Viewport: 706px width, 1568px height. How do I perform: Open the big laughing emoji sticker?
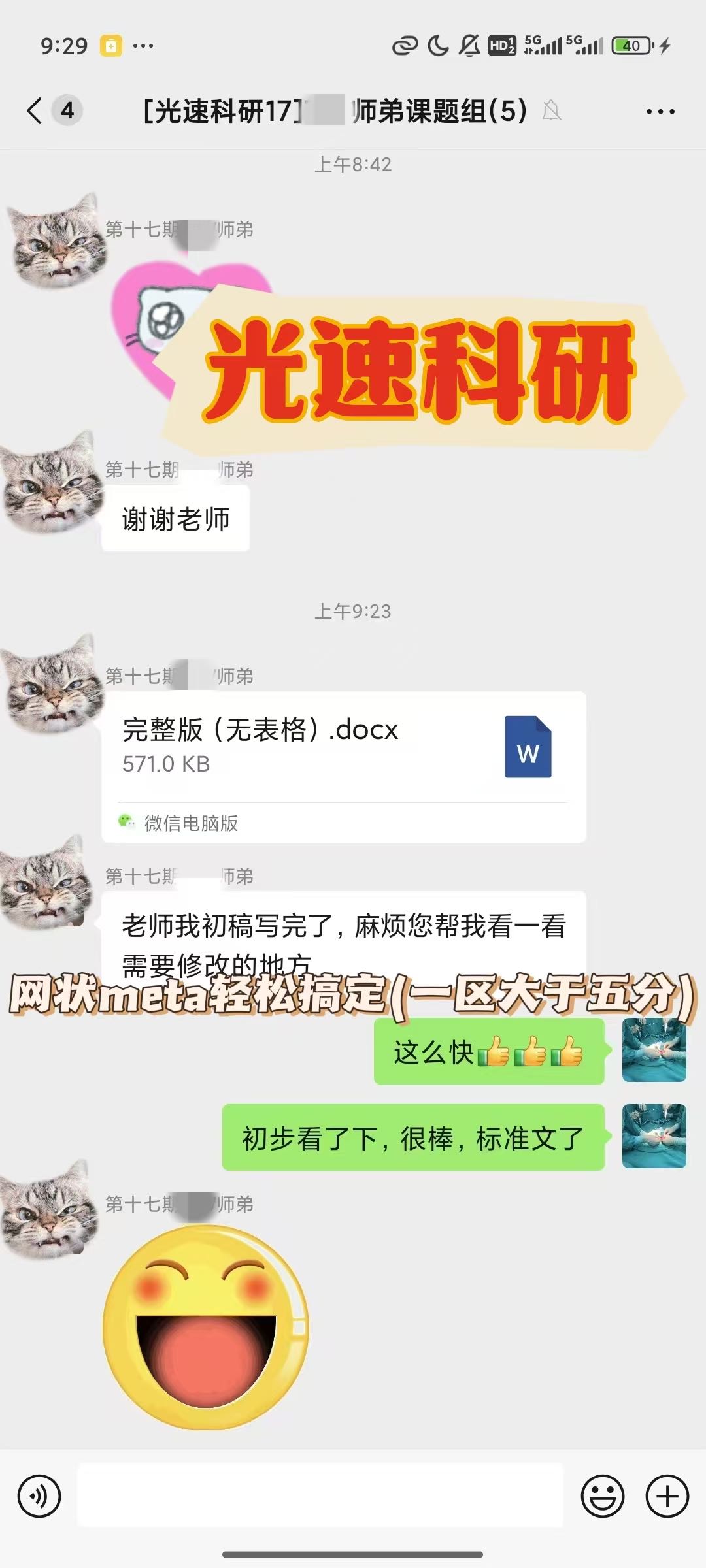click(205, 1328)
